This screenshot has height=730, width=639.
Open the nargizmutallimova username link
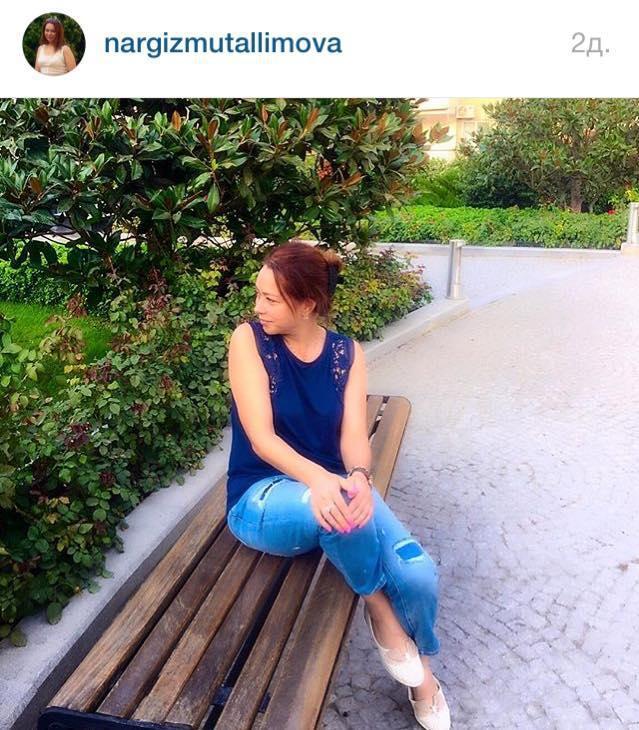click(x=223, y=44)
